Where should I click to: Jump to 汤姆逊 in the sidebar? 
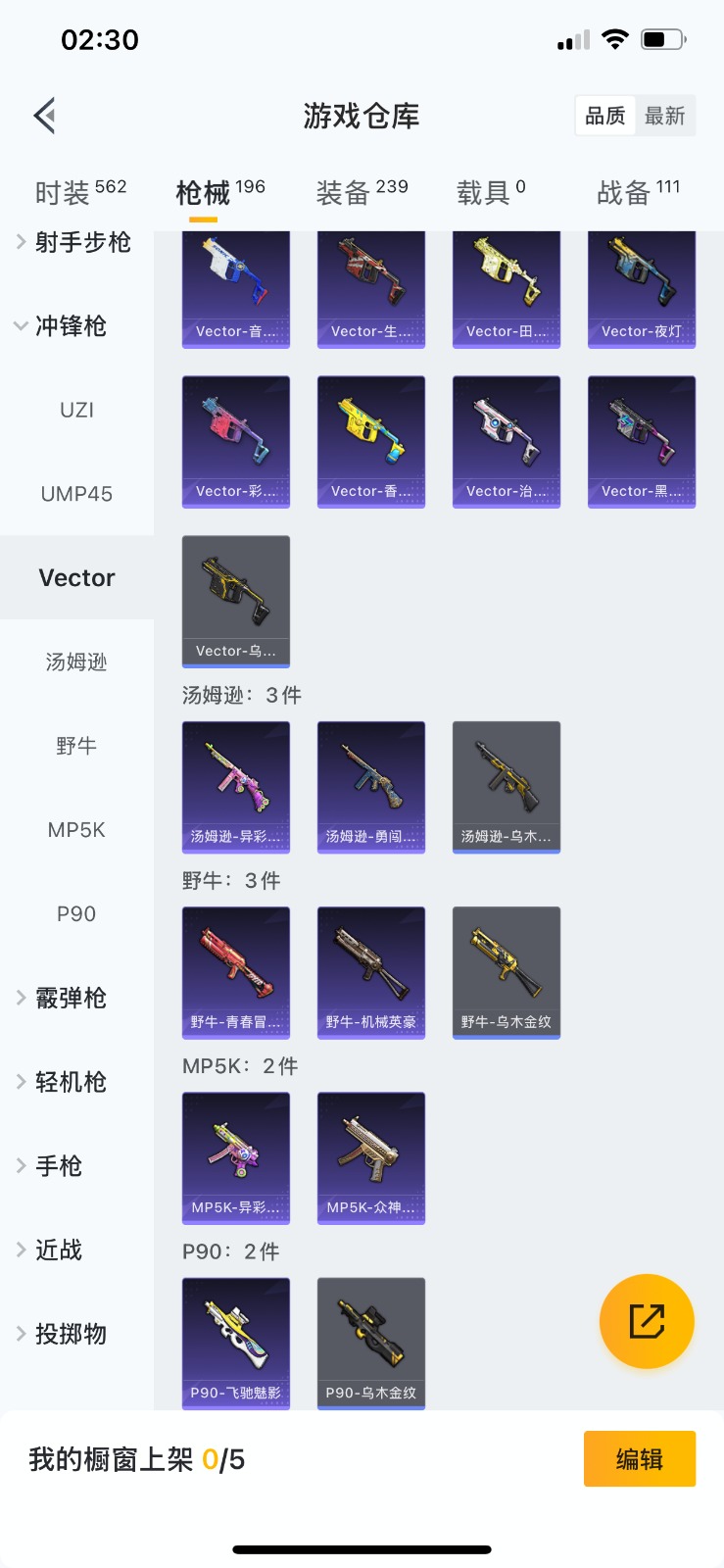tap(76, 662)
